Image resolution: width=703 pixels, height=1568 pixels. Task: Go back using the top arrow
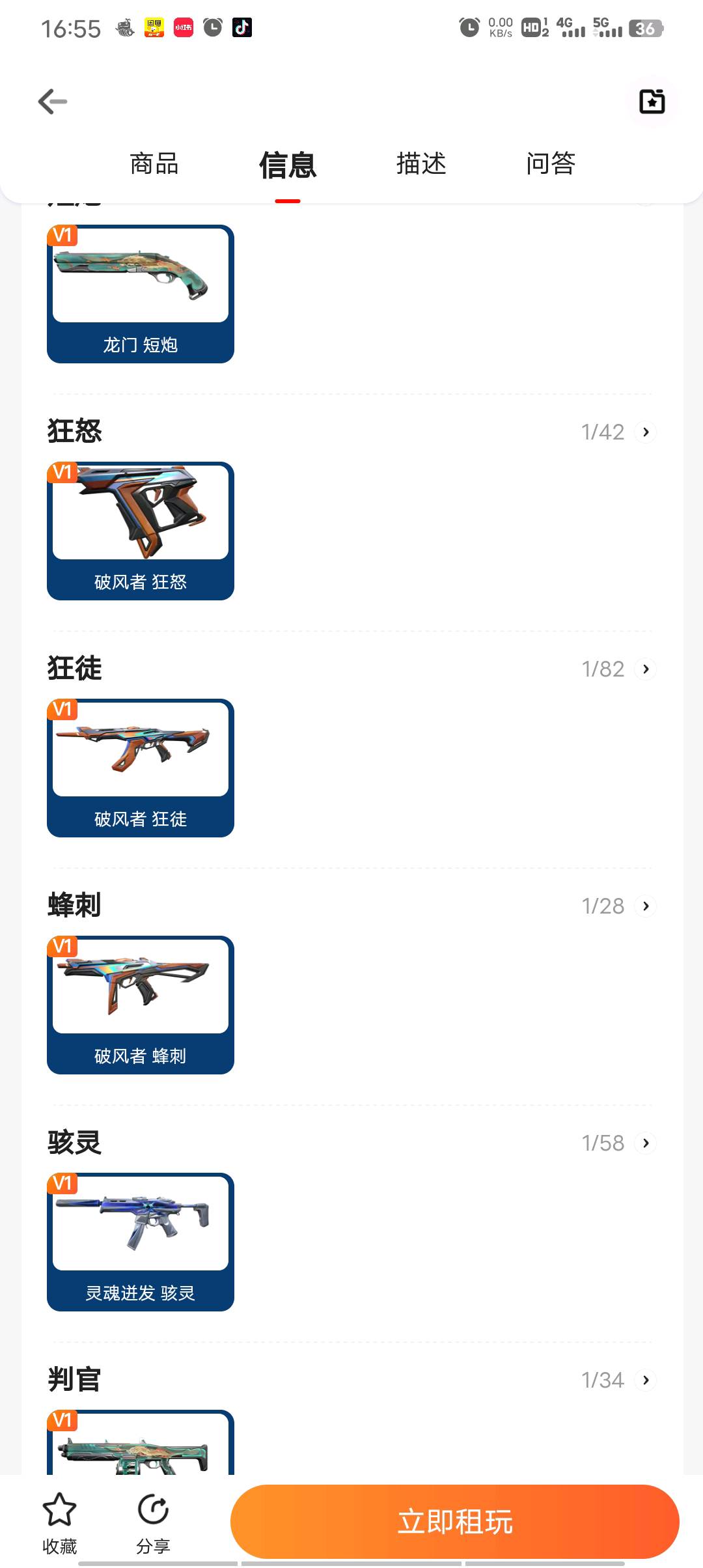pos(53,102)
